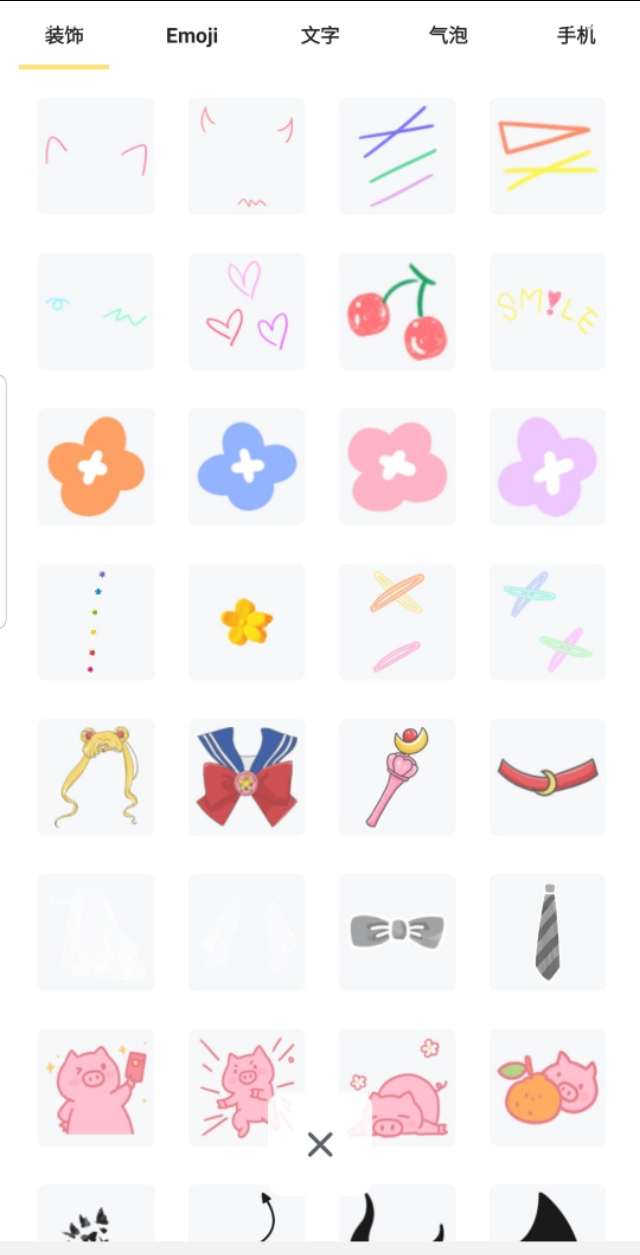Switch to the 气泡 tab
Viewport: 640px width, 1255px height.
tap(448, 37)
